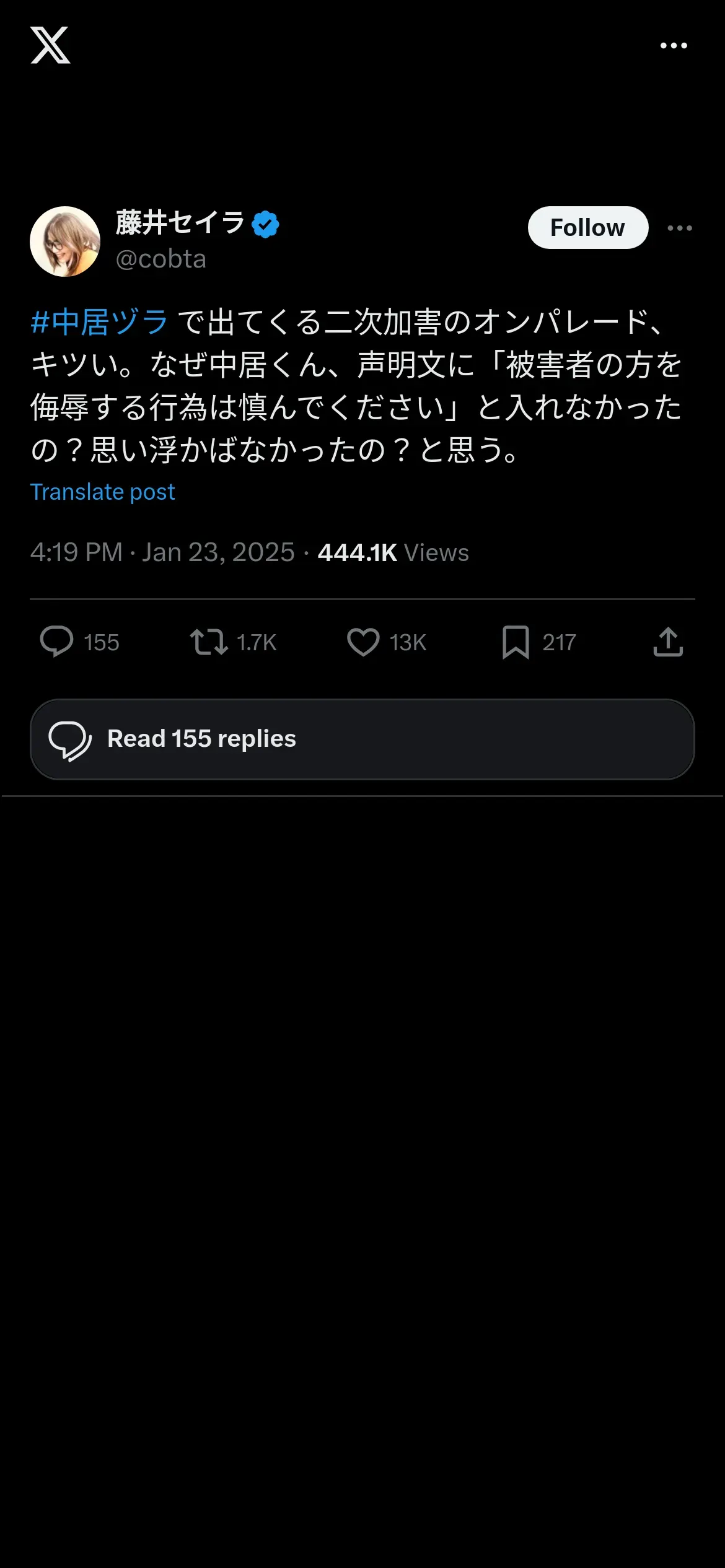Open the #中居ヅラ hashtag
Screen dimensions: 725x1568
[x=99, y=322]
